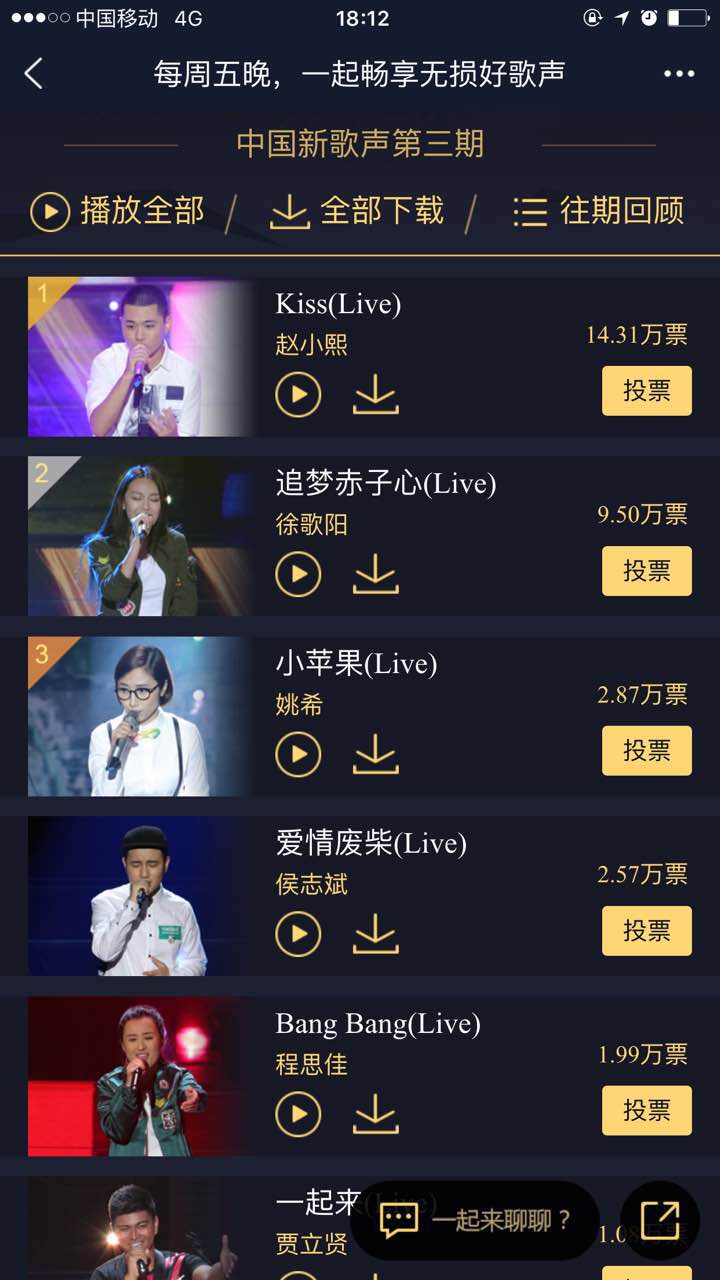The width and height of the screenshot is (720, 1280).
Task: Open 往期回顾 past episodes list
Action: click(x=598, y=211)
